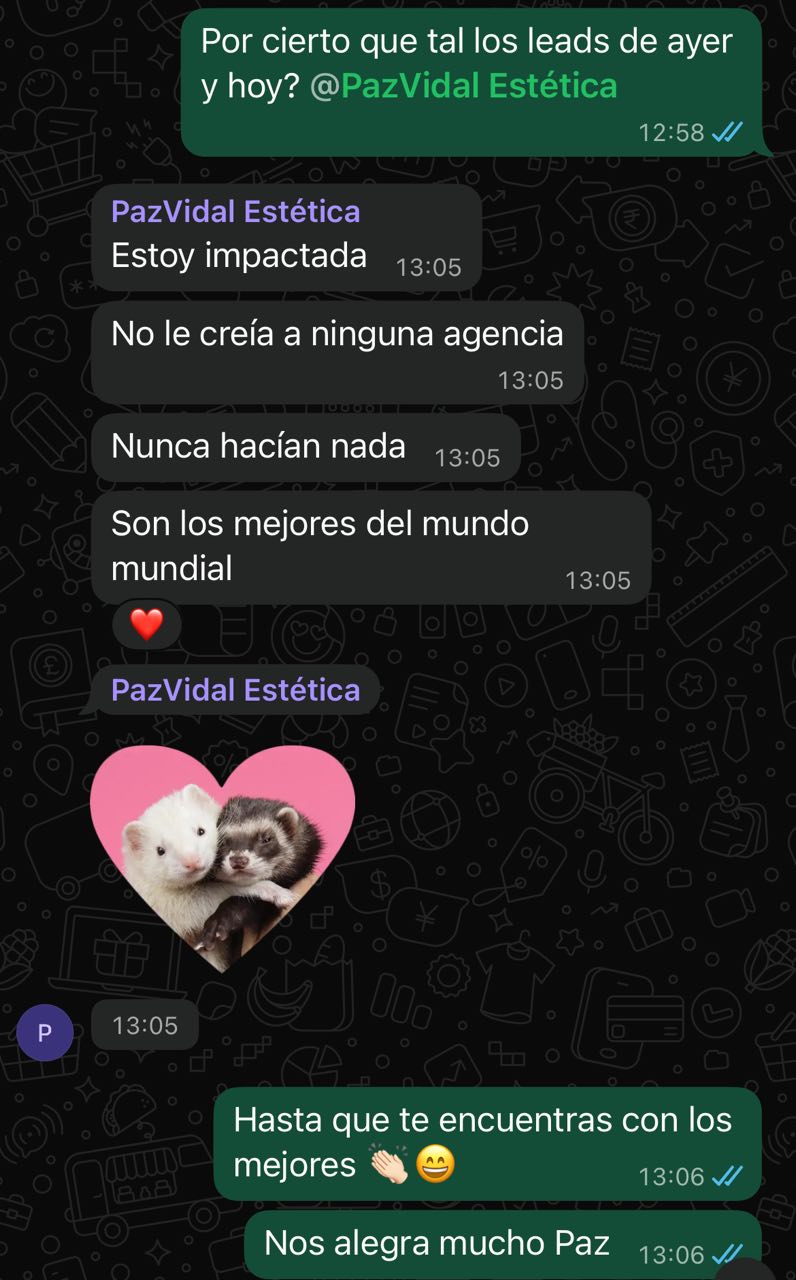The image size is (796, 1280).
Task: Tap the red heart reaction below the message
Action: 146,625
